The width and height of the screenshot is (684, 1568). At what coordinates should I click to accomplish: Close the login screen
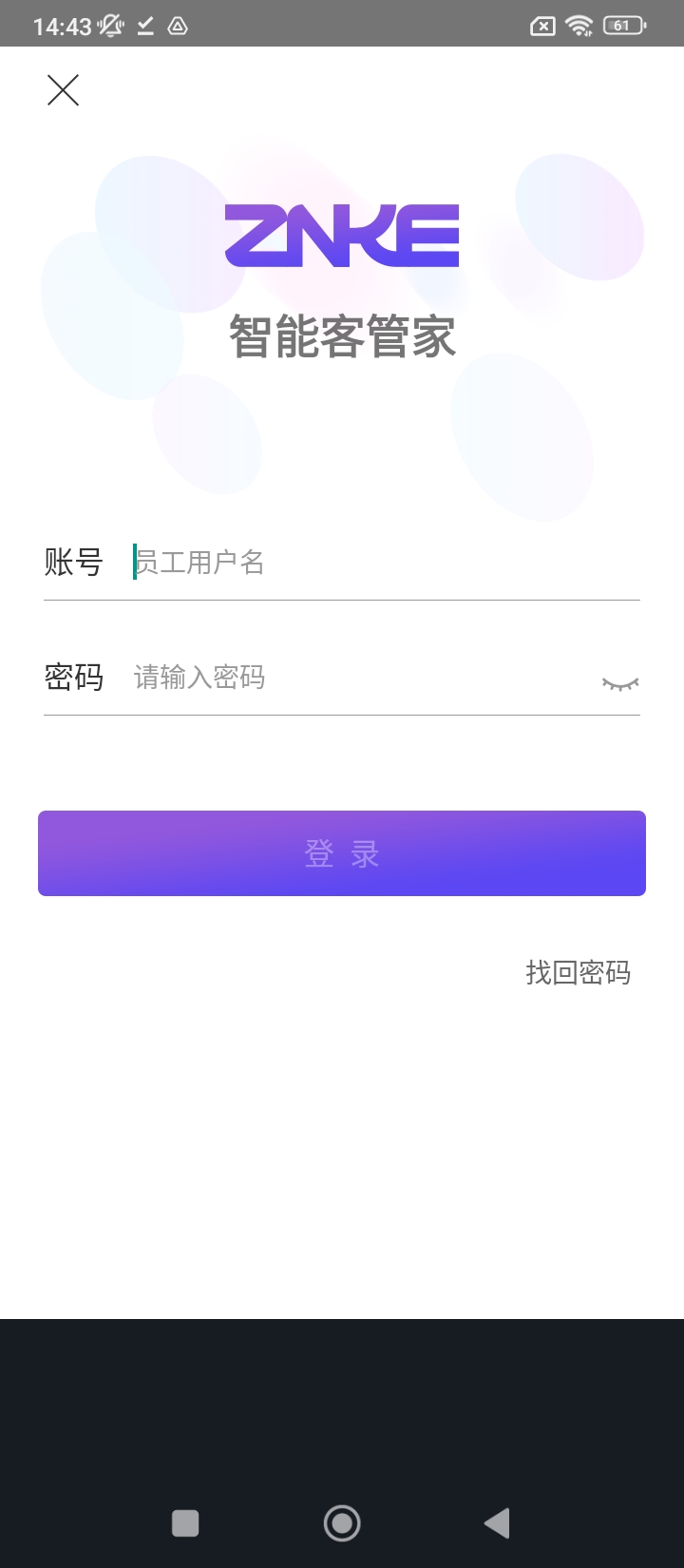[x=63, y=90]
